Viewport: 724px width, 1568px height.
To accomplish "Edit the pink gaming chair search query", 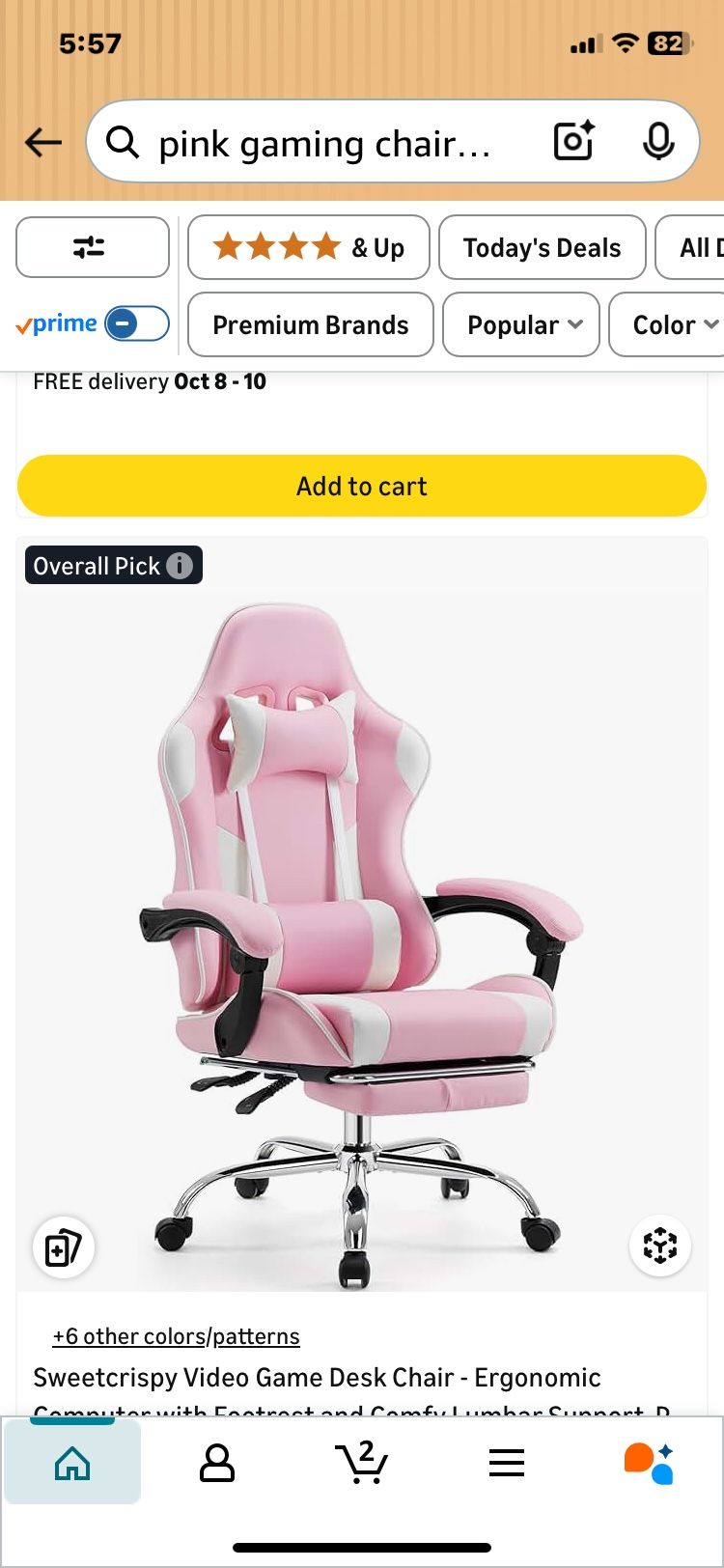I will (323, 144).
